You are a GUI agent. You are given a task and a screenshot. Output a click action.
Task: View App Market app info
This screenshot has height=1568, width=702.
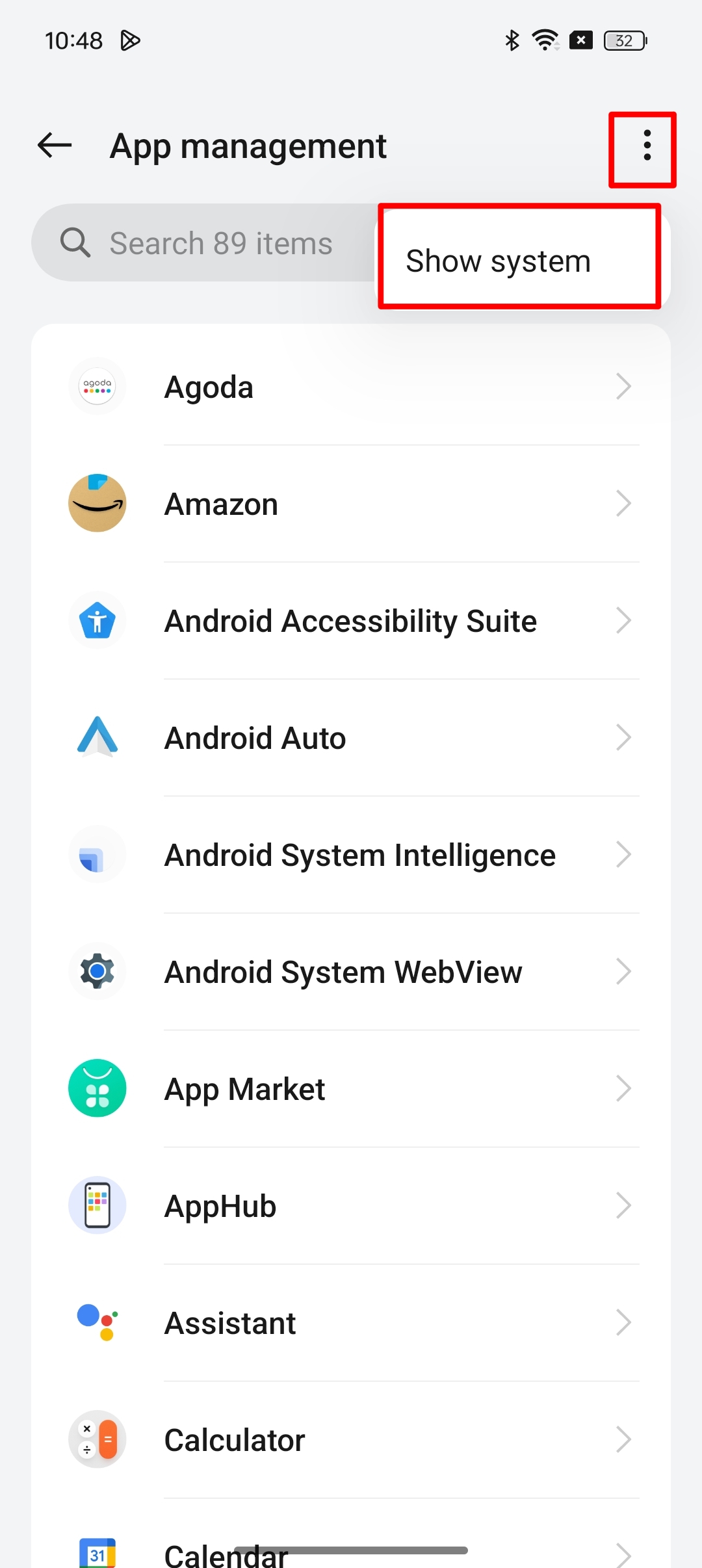(x=351, y=1089)
